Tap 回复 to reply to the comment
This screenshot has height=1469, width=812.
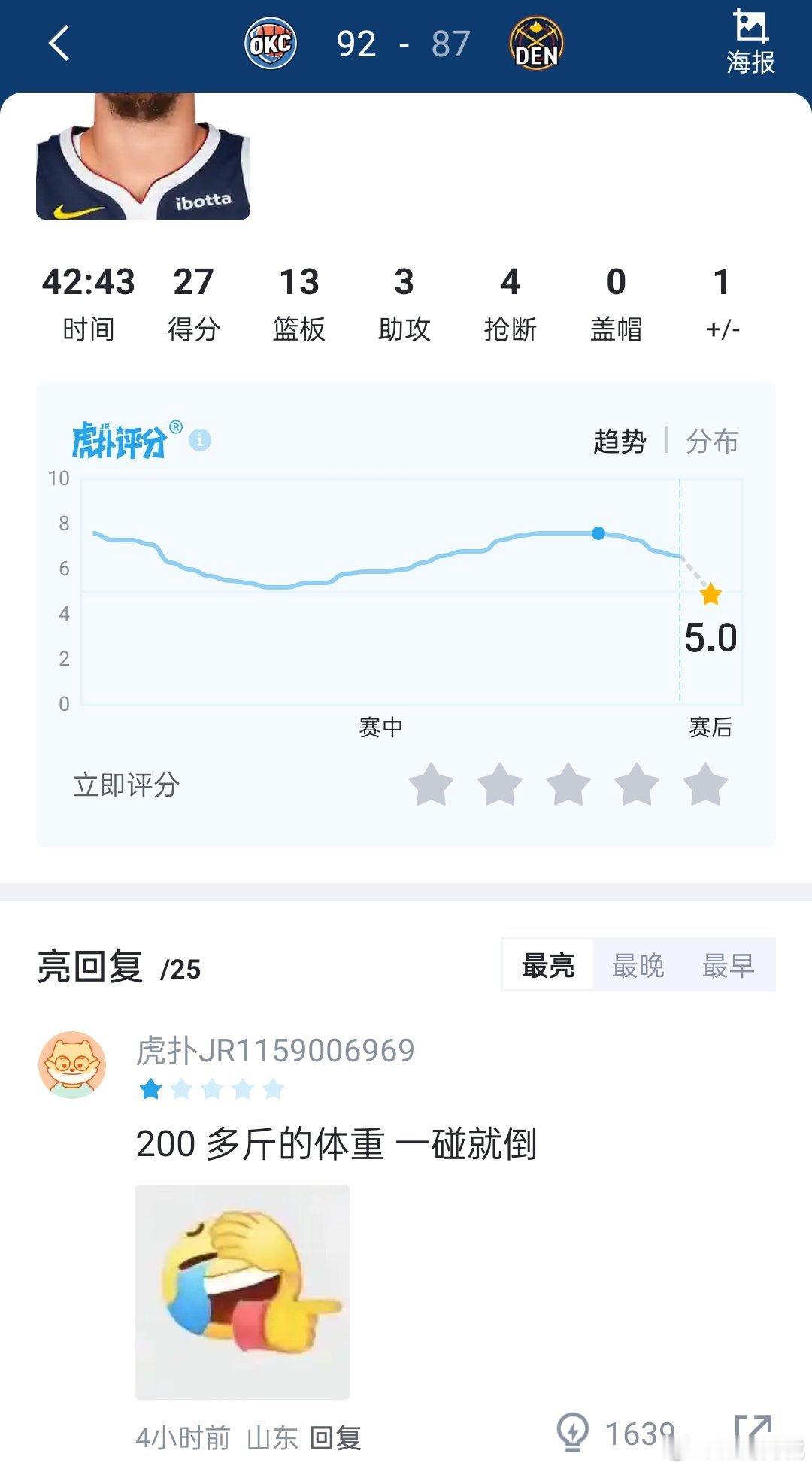(x=335, y=1437)
